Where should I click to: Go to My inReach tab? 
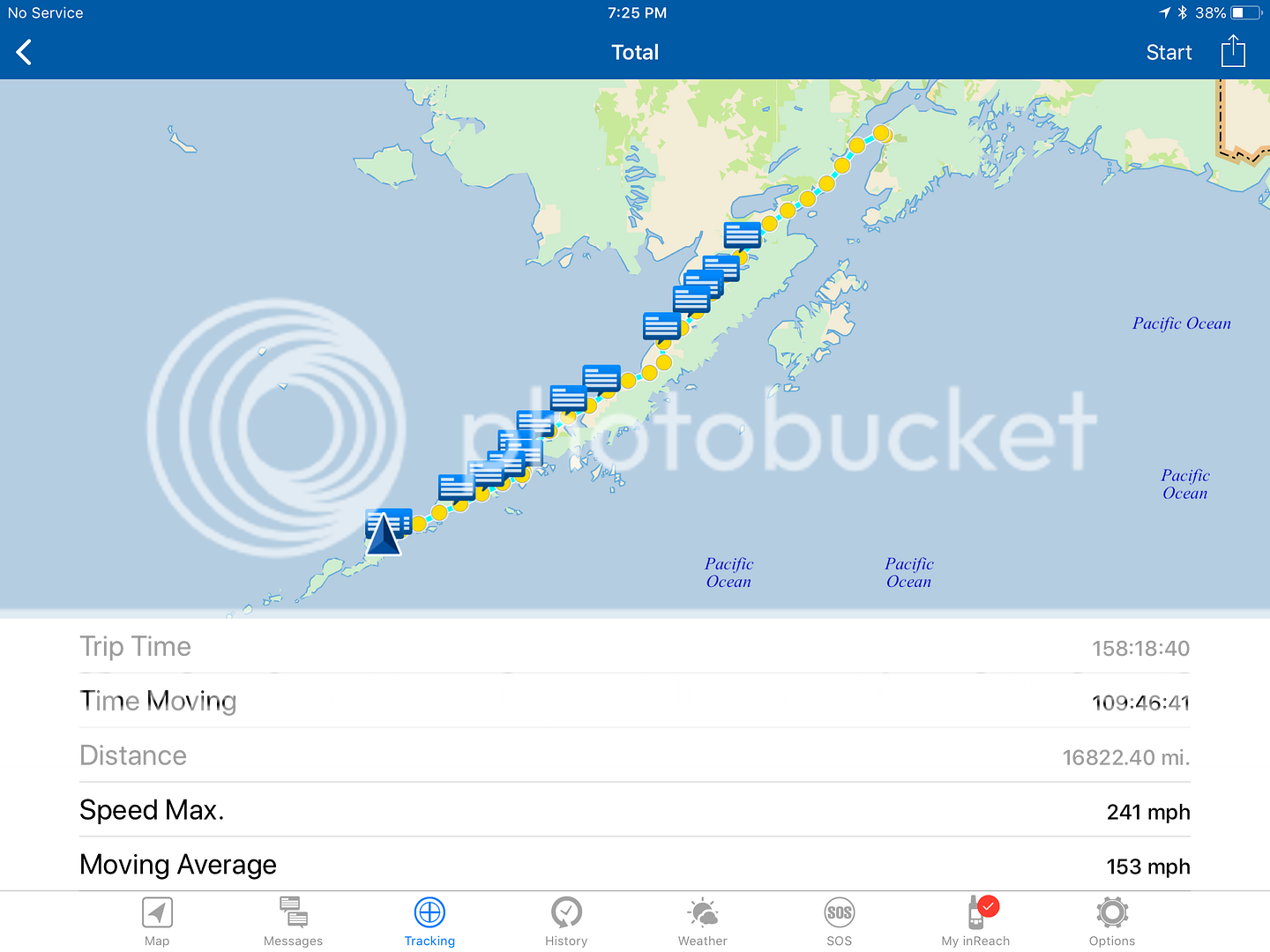point(975,921)
